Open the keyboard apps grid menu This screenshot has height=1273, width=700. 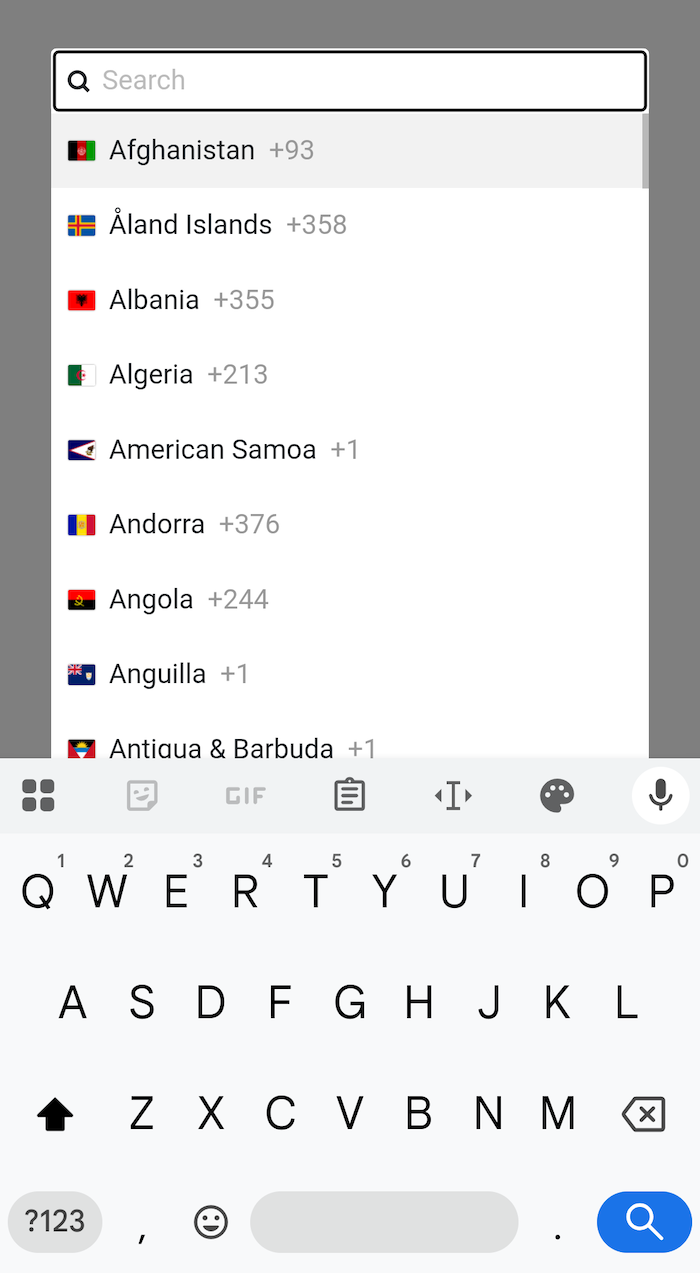(38, 796)
